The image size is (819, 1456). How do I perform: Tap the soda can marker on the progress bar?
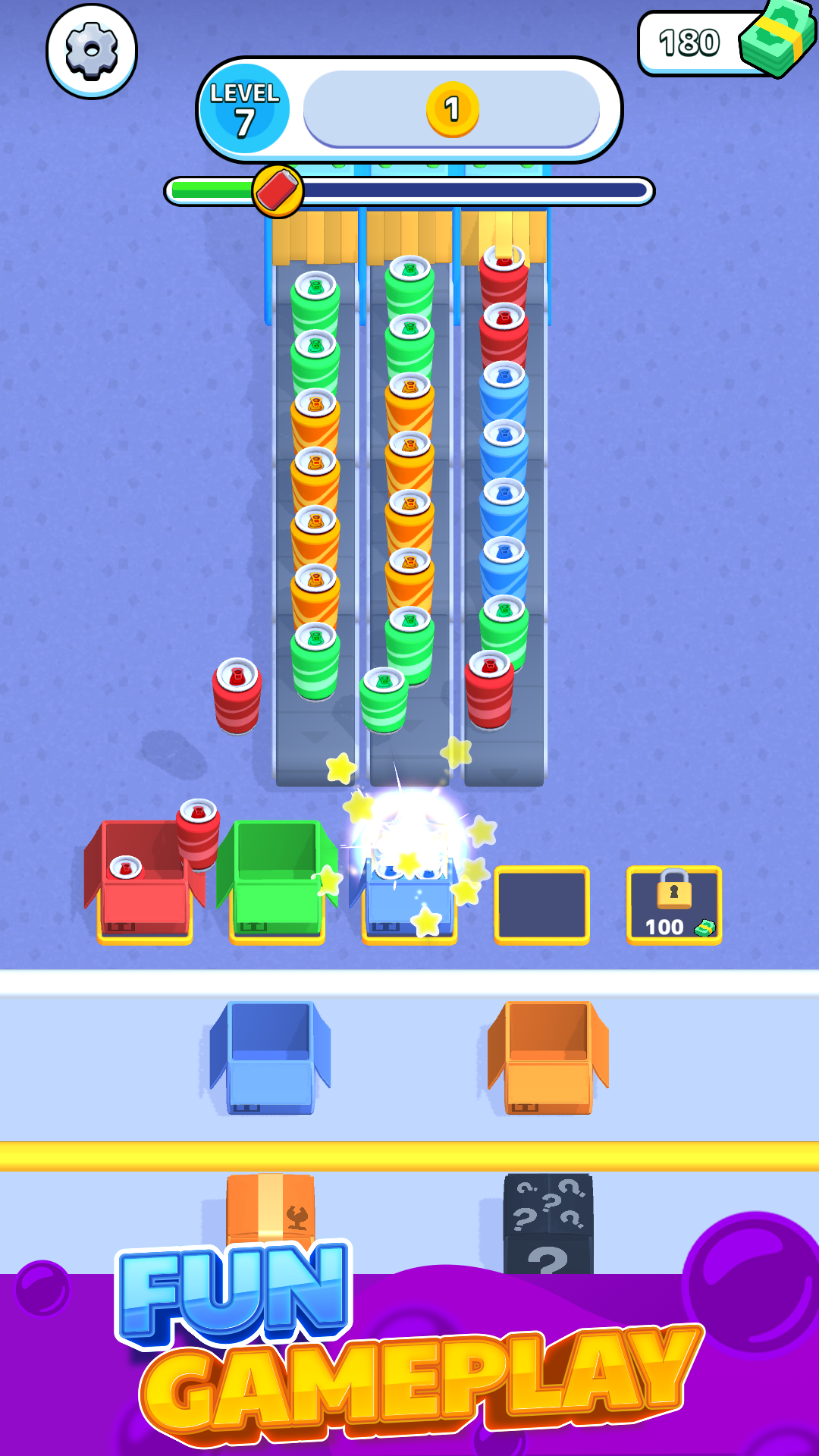277,192
